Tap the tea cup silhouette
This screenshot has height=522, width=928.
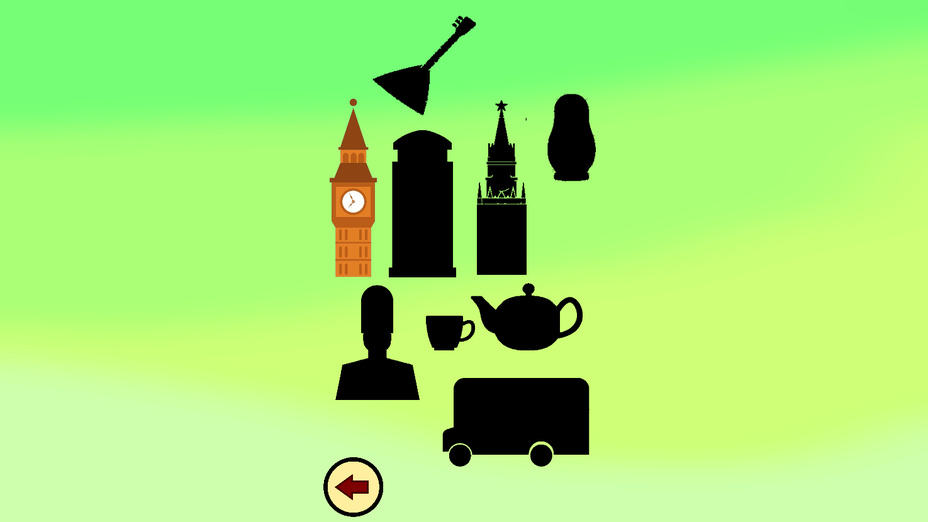[445, 331]
